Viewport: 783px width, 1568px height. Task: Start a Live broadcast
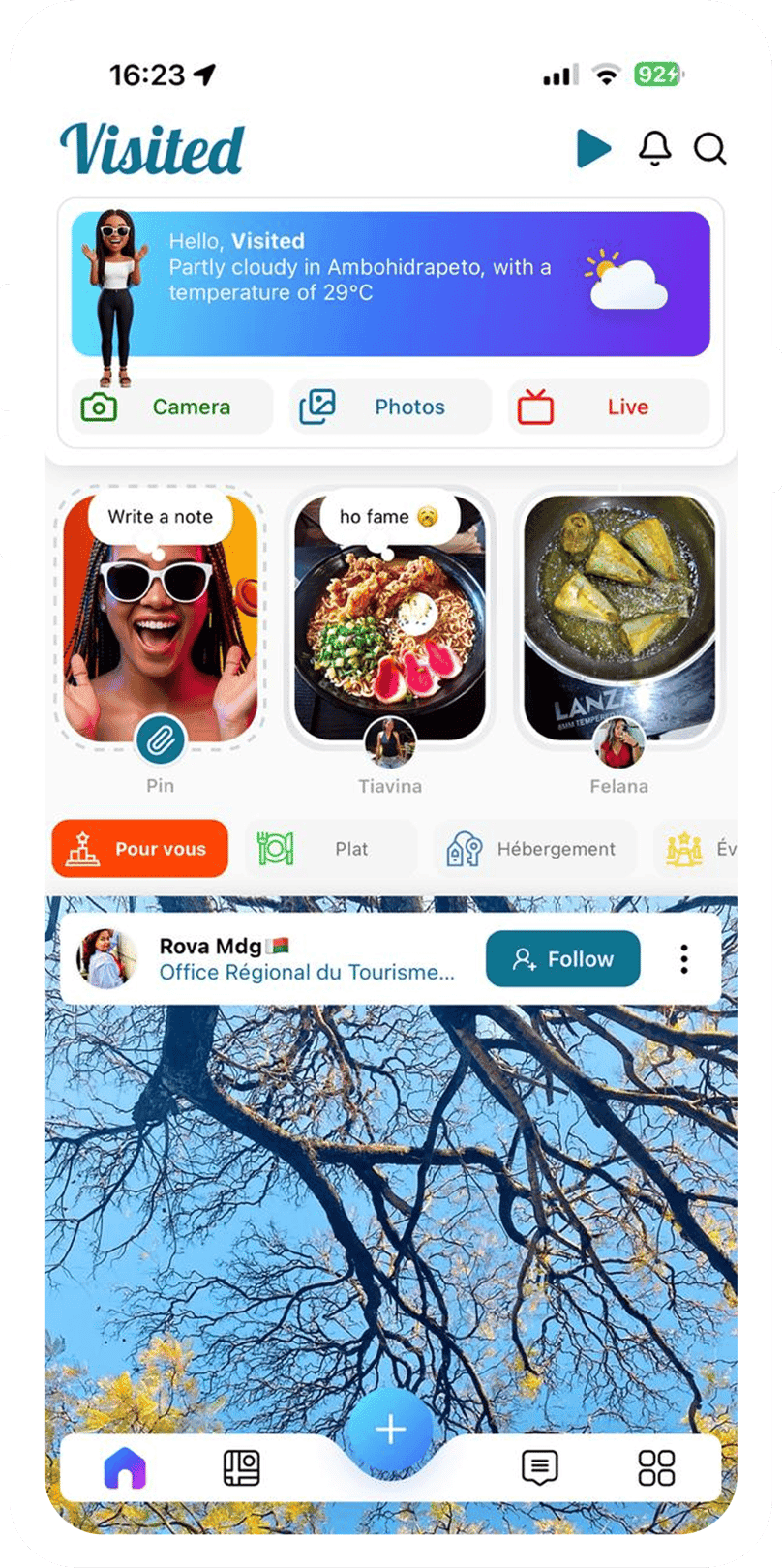pos(608,407)
